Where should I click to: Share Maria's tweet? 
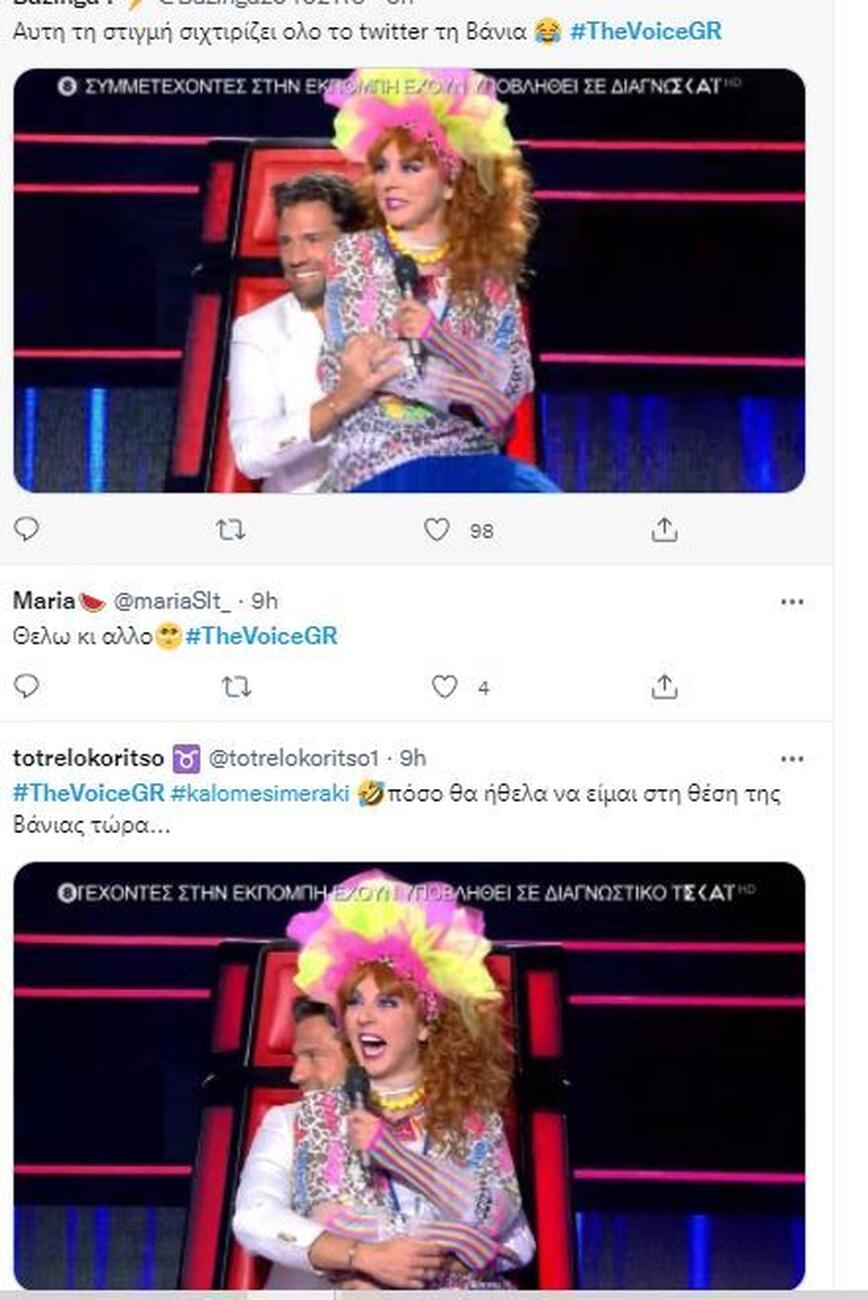pos(664,686)
